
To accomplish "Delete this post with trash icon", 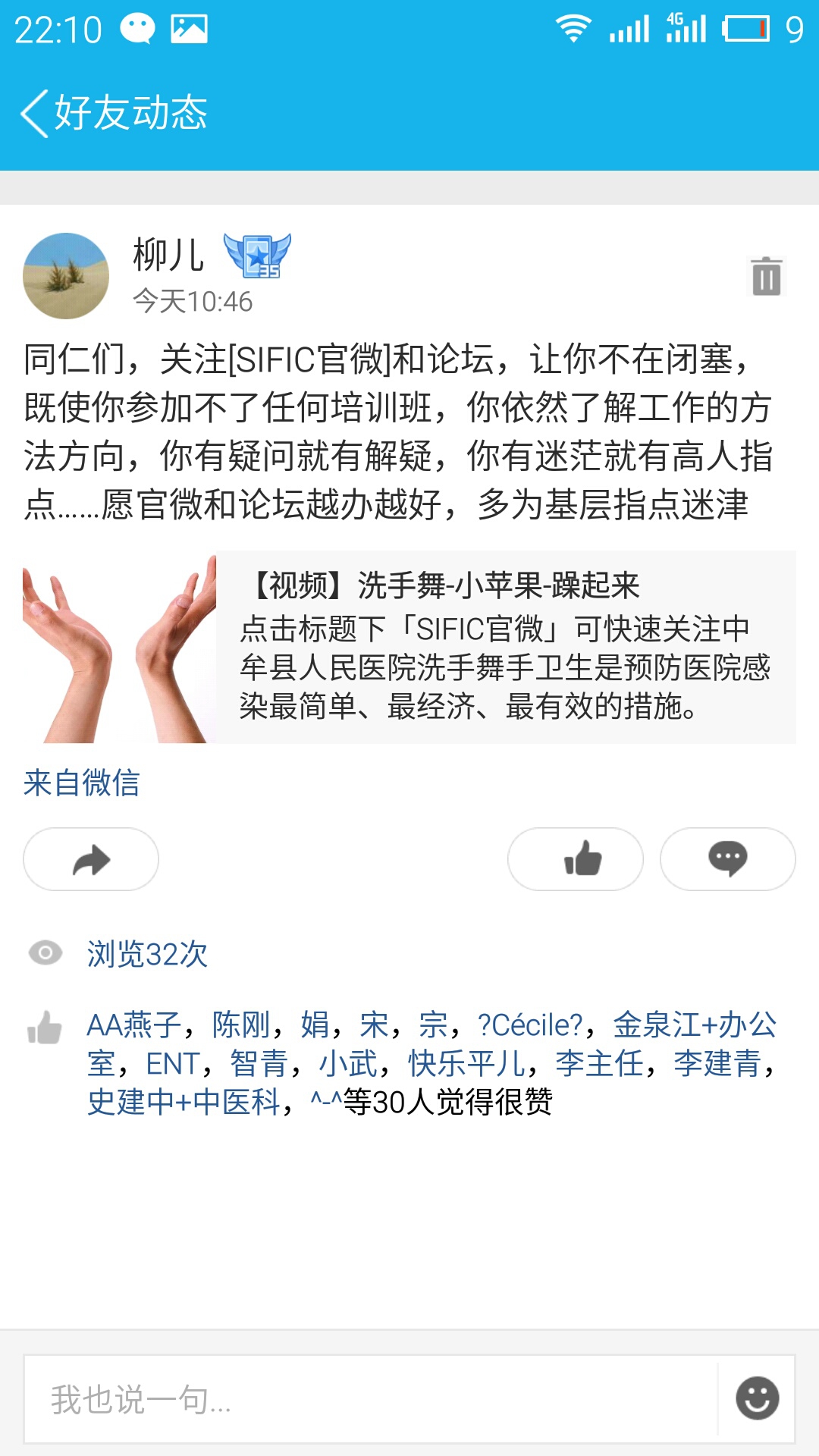I will [766, 276].
